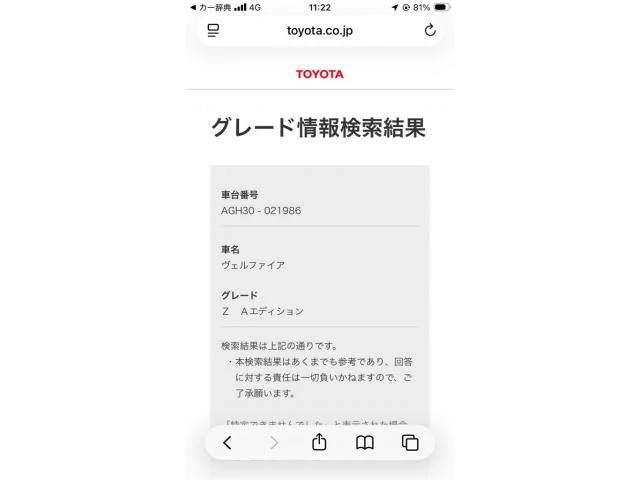Image resolution: width=640 pixels, height=480 pixels.
Task: Show all open tabs
Action: pyautogui.click(x=410, y=442)
